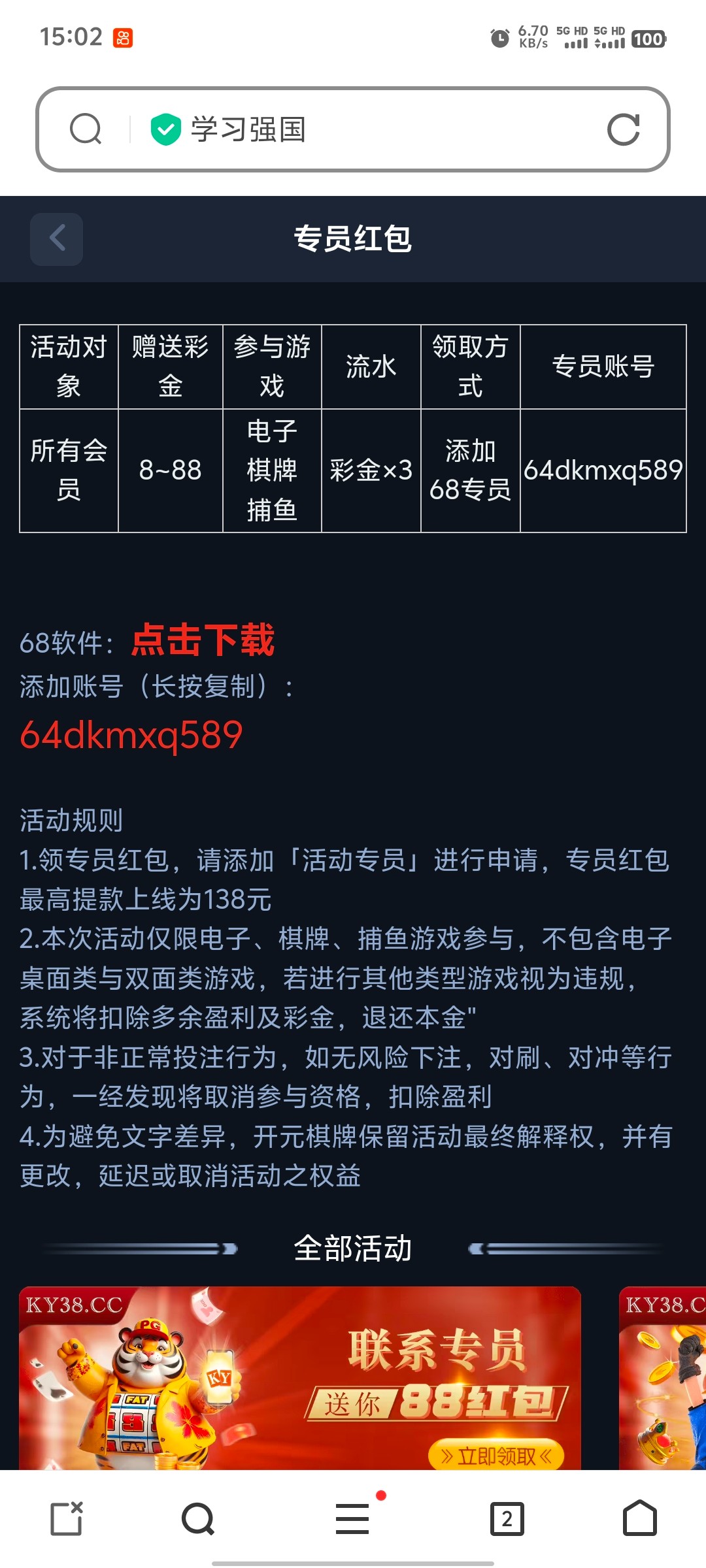Open tab switcher showing 2 tabs
This screenshot has width=706, height=1568.
pos(507,1518)
